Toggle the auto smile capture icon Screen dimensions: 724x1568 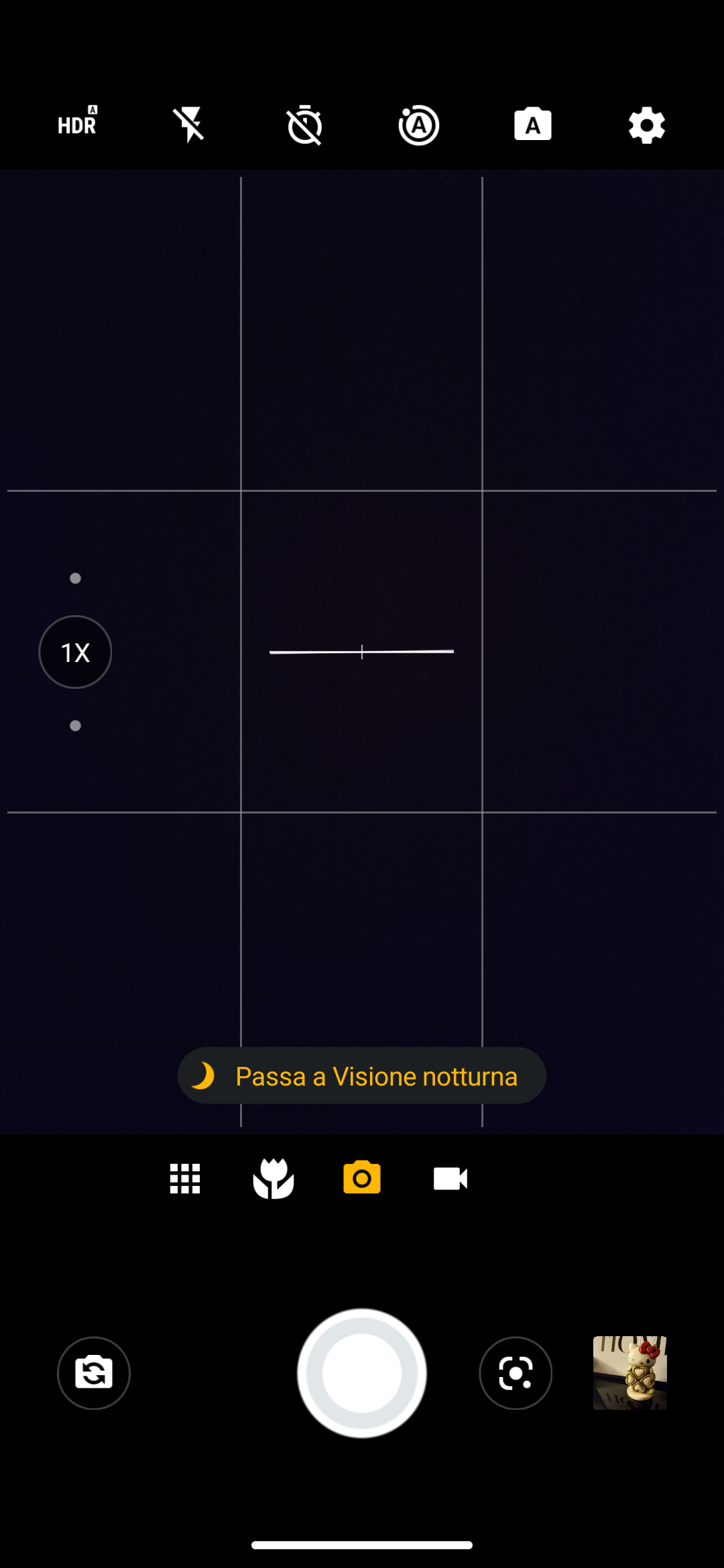(x=419, y=125)
